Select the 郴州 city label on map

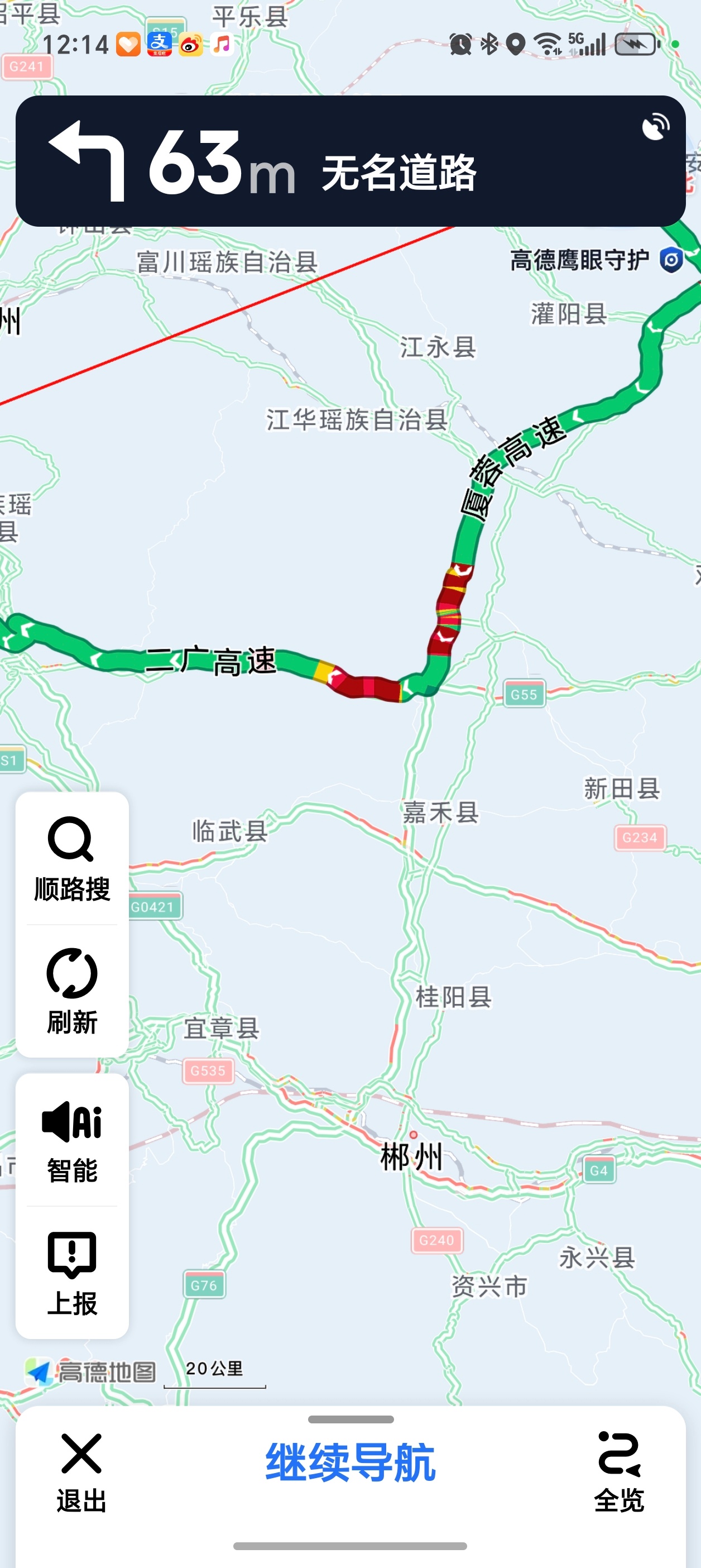tap(412, 1156)
